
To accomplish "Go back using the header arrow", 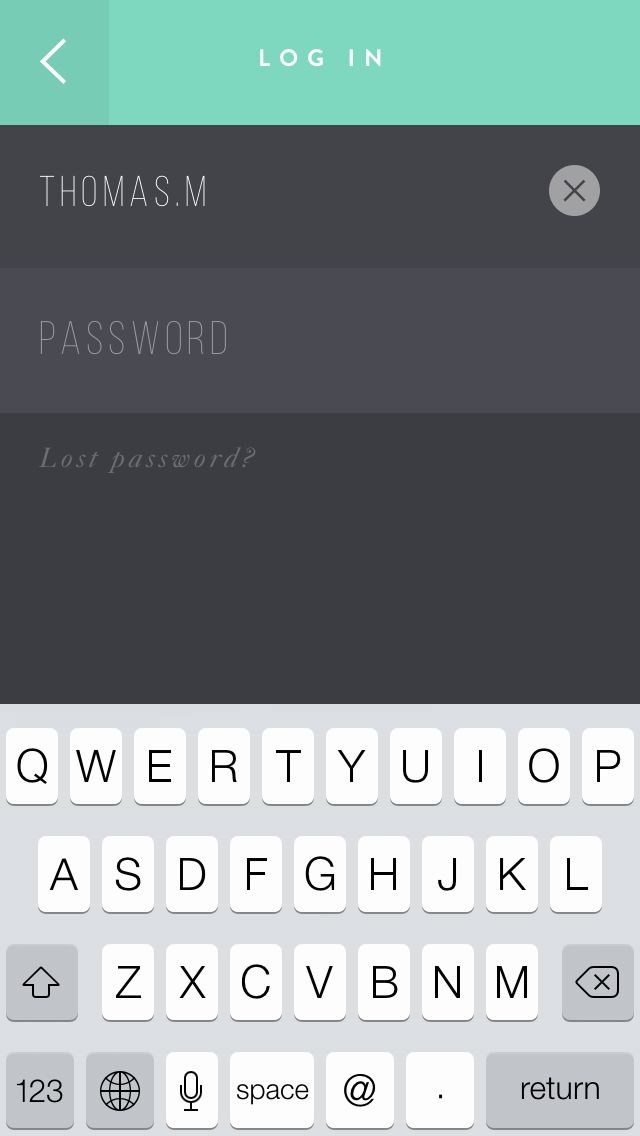I will pos(54,62).
